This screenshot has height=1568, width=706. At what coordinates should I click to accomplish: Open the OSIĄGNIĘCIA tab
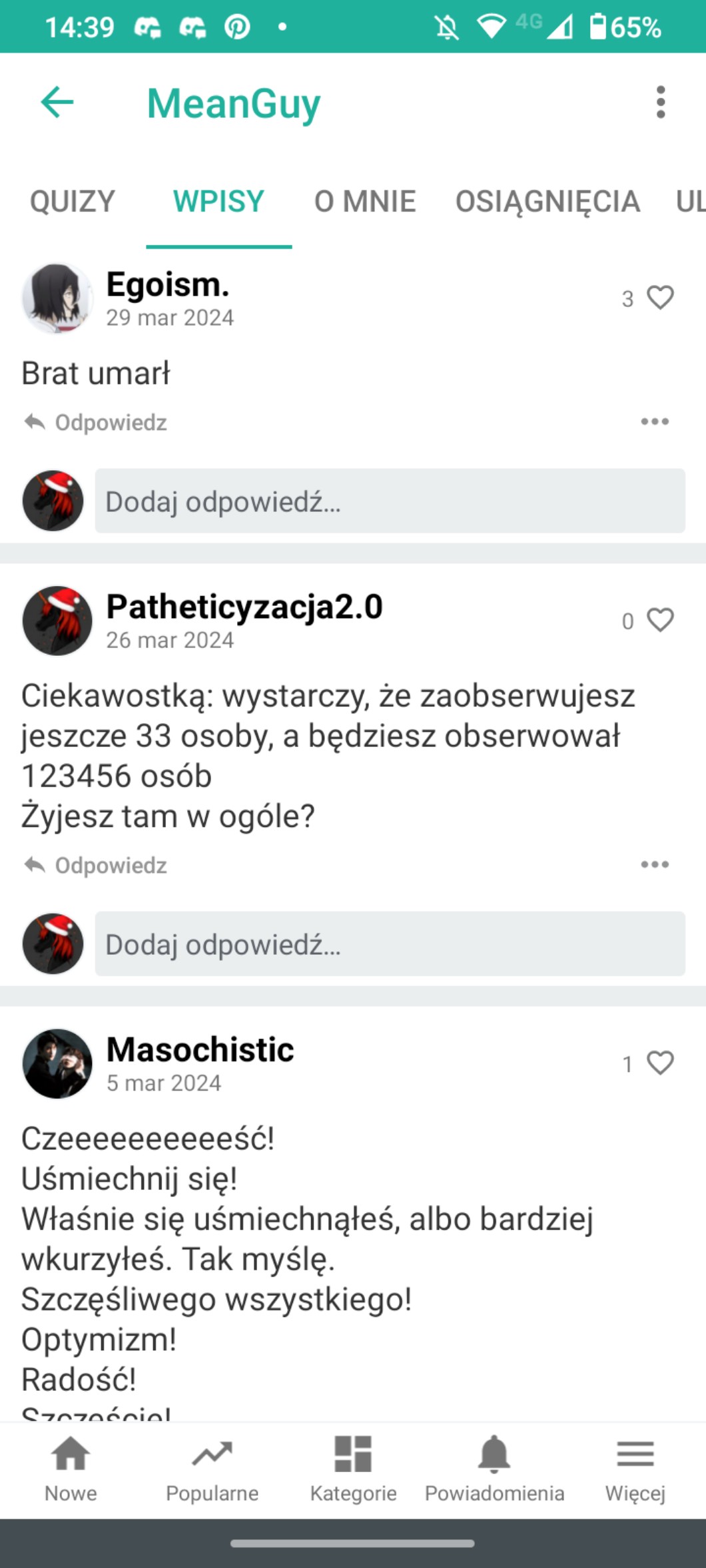547,202
